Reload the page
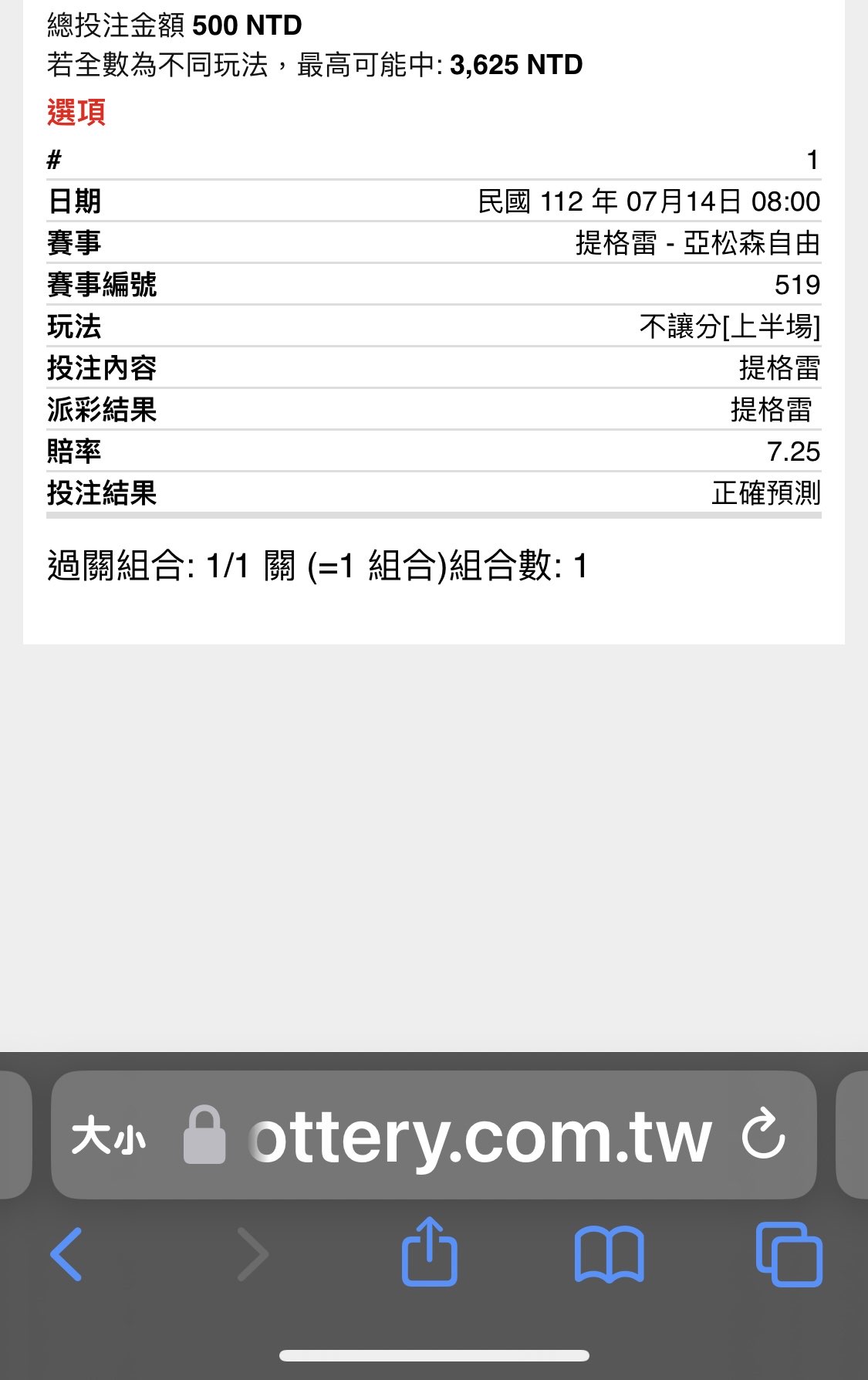This screenshot has width=868, height=1380. click(762, 1135)
